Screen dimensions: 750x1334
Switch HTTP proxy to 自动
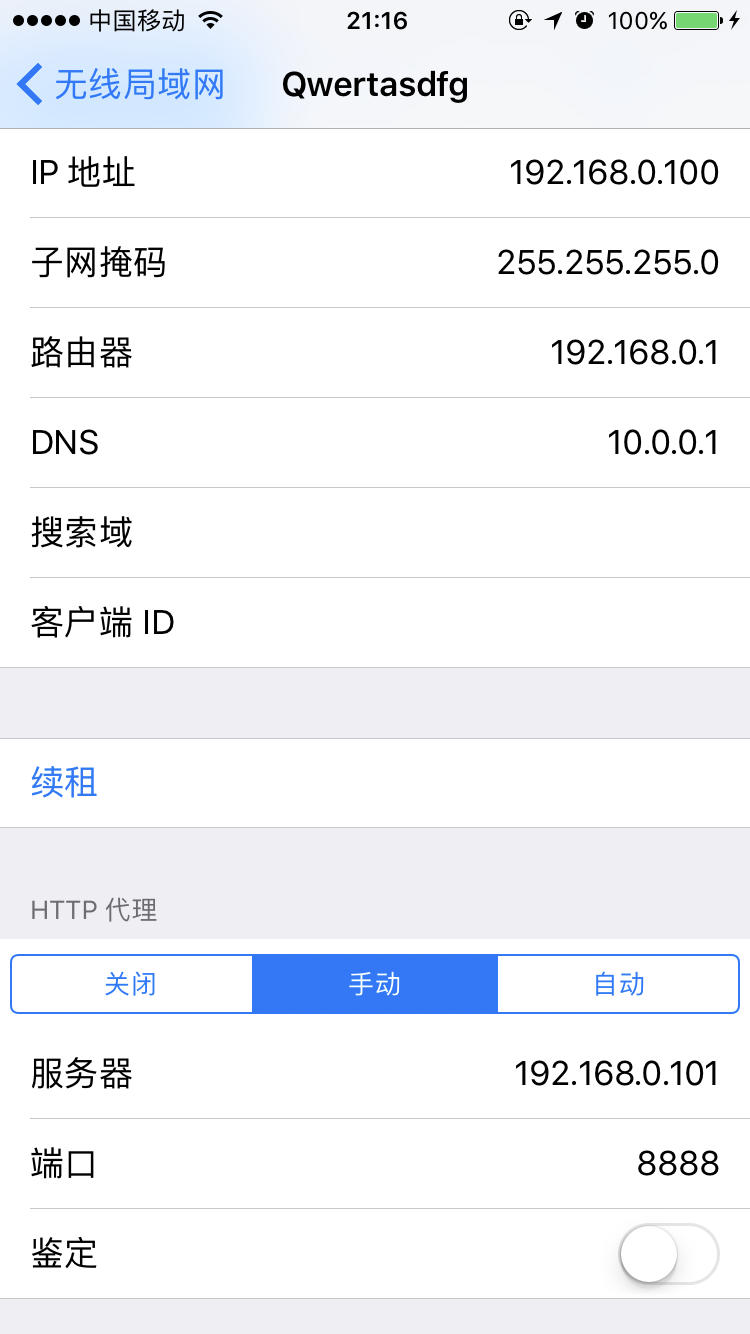point(618,984)
